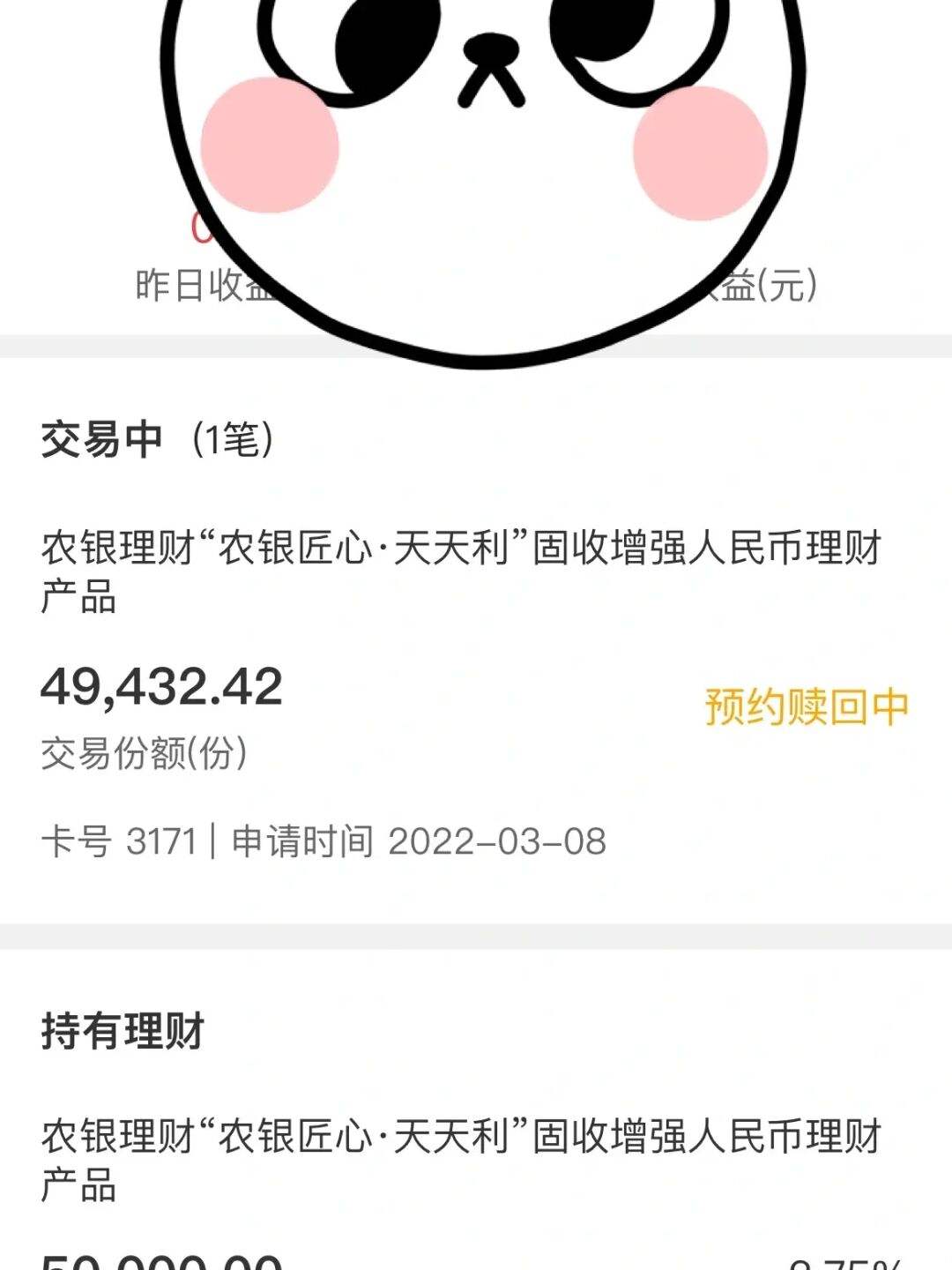
Task: Select the transaction amount 49,432.42
Action: point(163,691)
